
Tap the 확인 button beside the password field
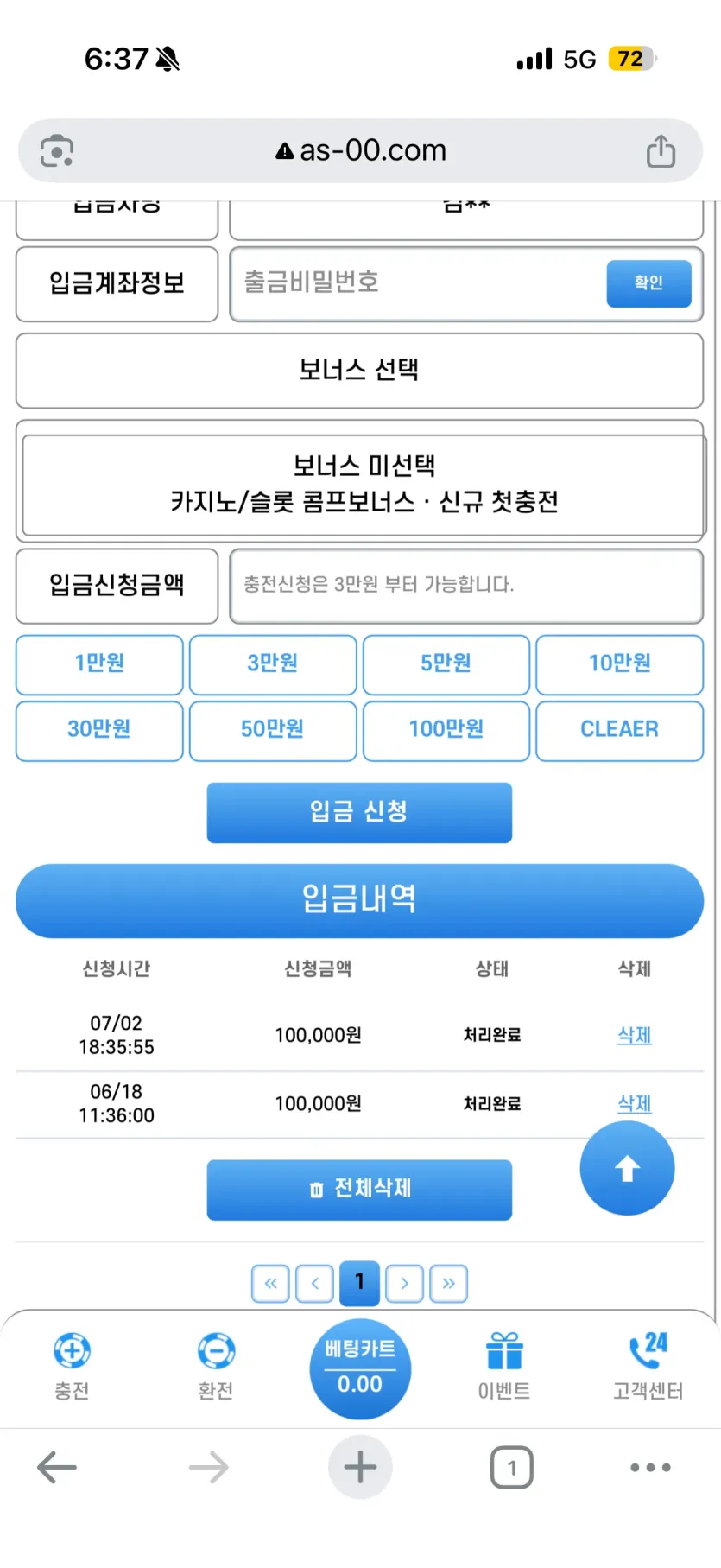click(648, 283)
